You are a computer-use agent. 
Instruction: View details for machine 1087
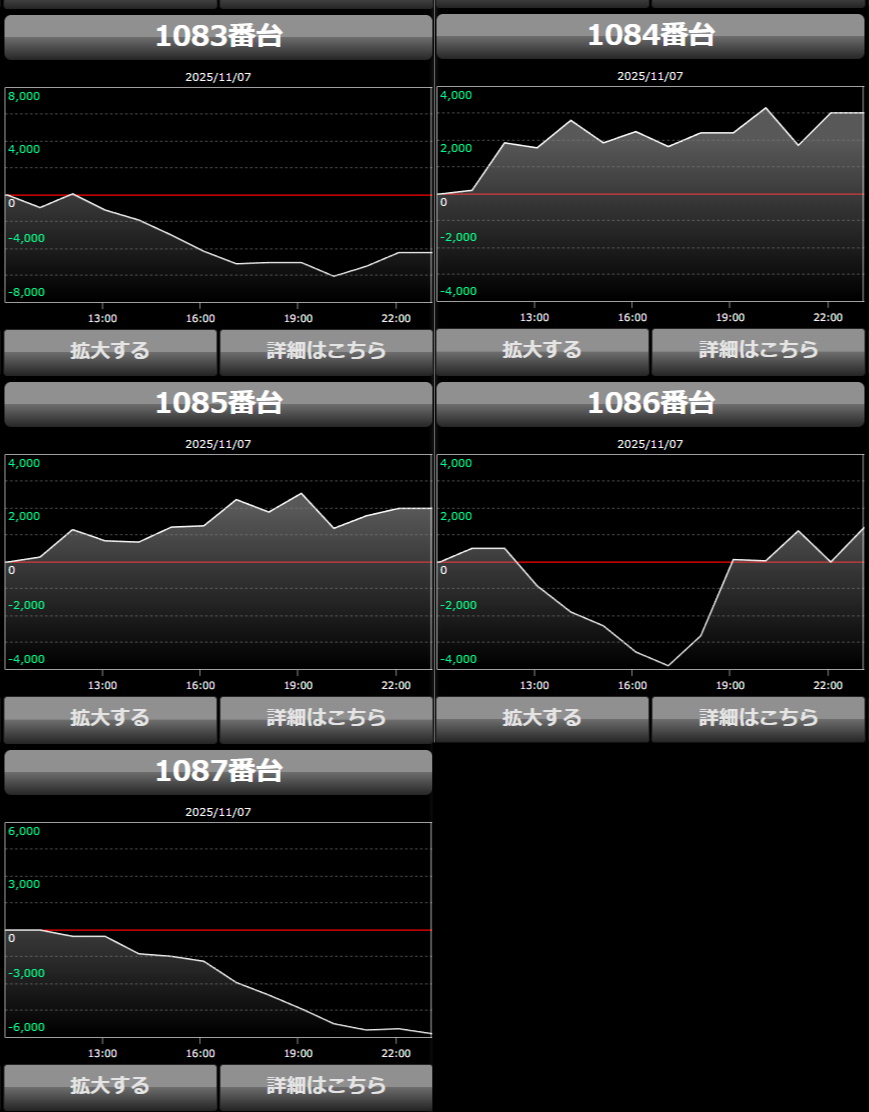point(326,1086)
